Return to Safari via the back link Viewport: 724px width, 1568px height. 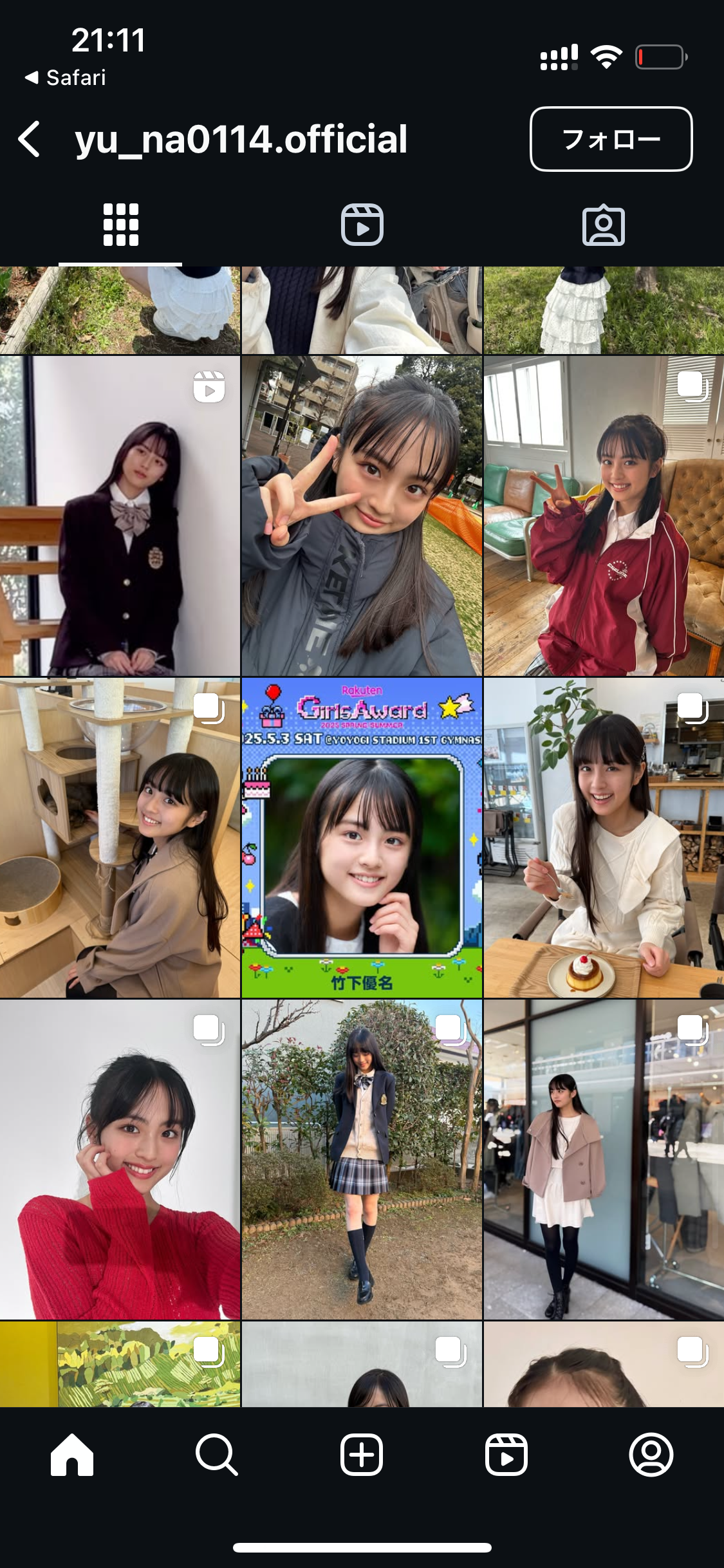pyautogui.click(x=65, y=77)
